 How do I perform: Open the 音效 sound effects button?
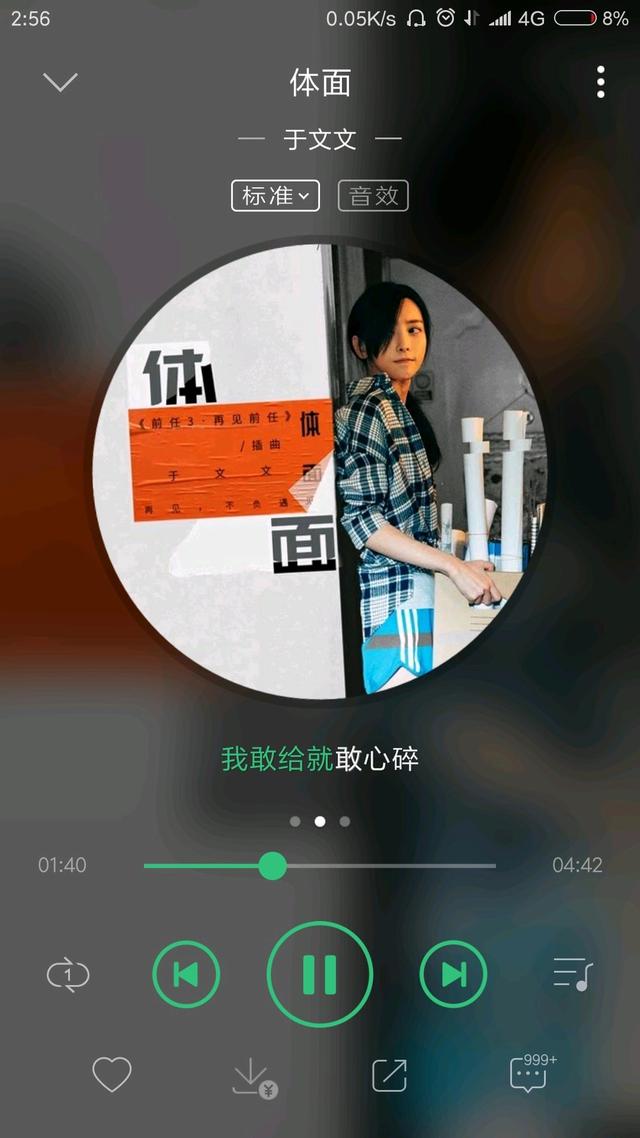[x=373, y=195]
